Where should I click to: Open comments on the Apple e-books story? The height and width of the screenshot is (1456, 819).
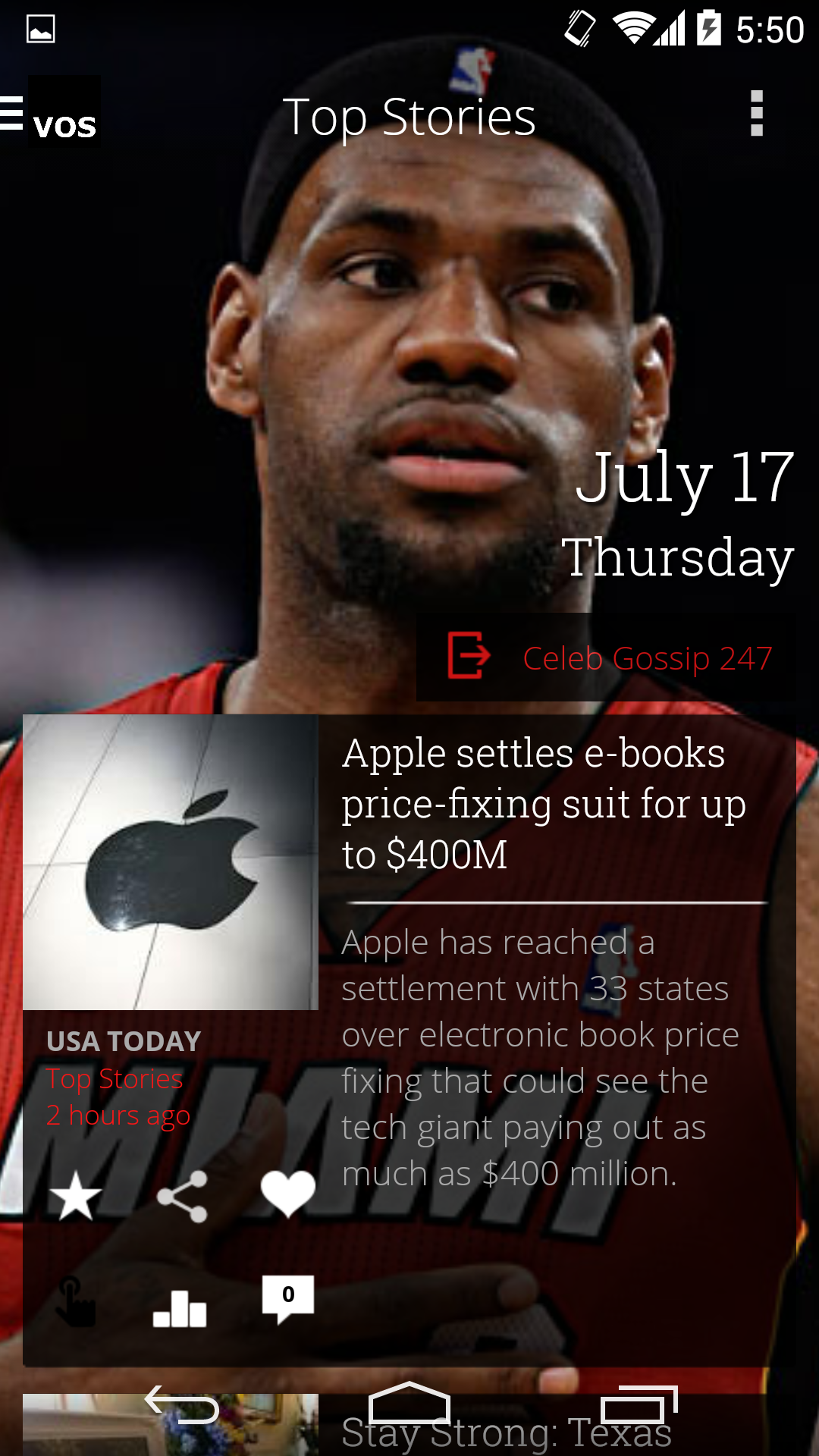tap(287, 1298)
